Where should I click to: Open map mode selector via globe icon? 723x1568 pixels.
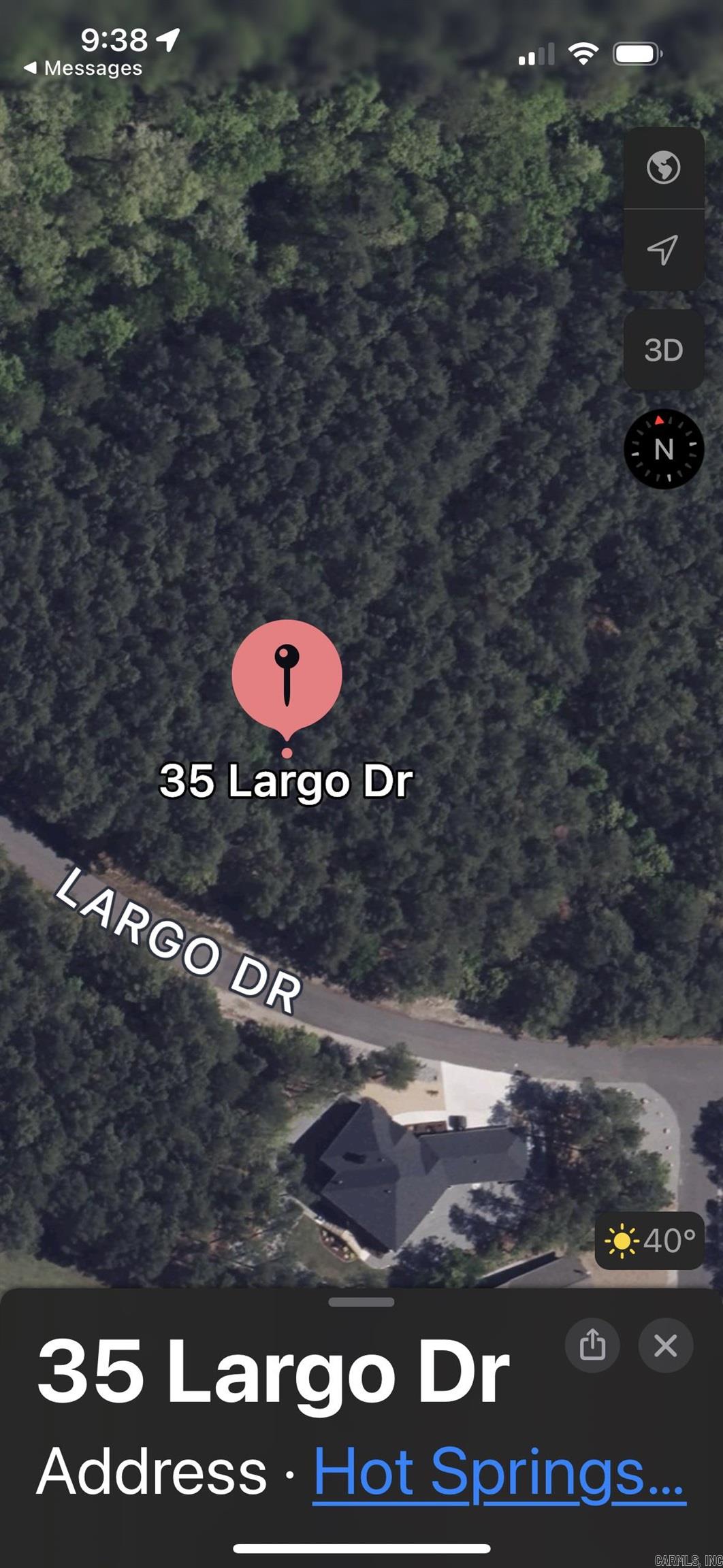click(x=664, y=169)
